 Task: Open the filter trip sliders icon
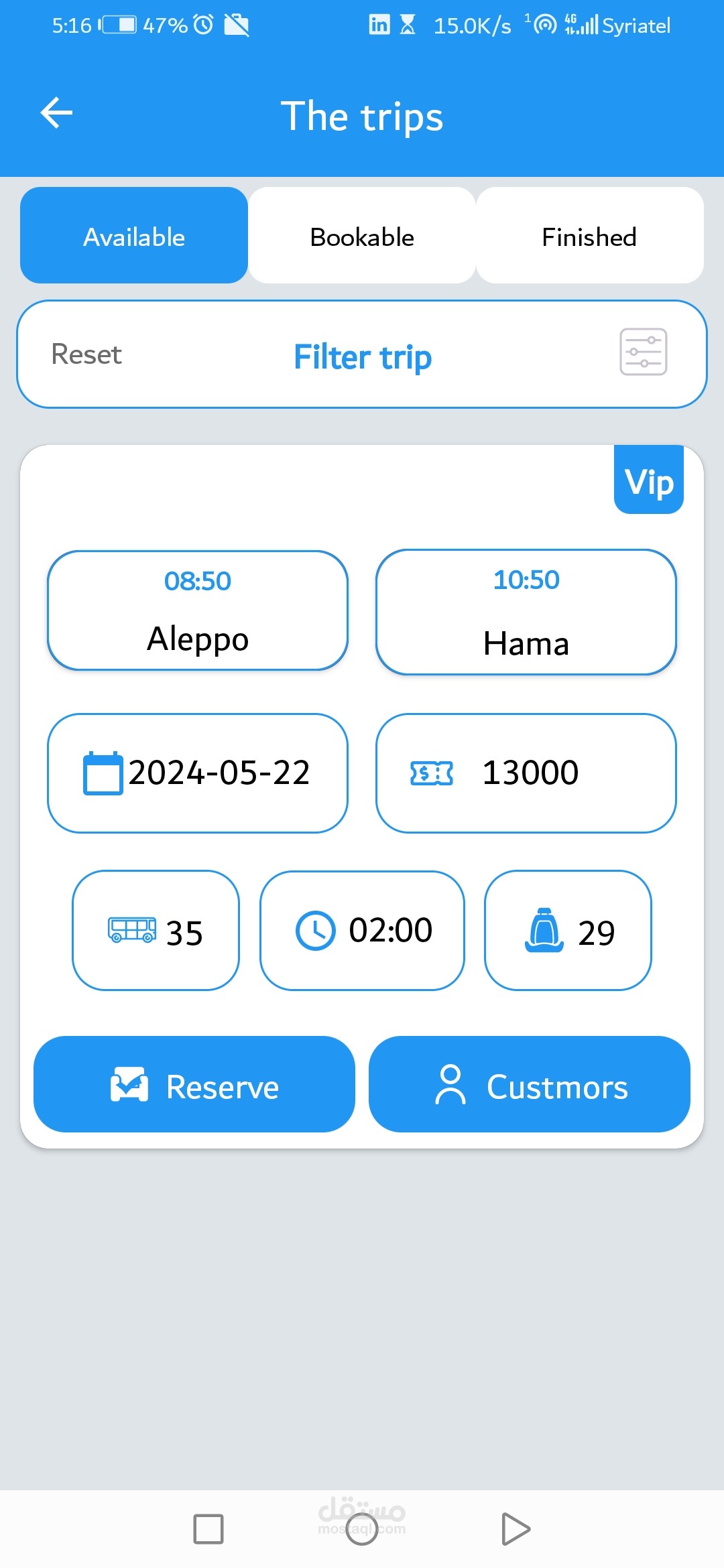click(643, 352)
